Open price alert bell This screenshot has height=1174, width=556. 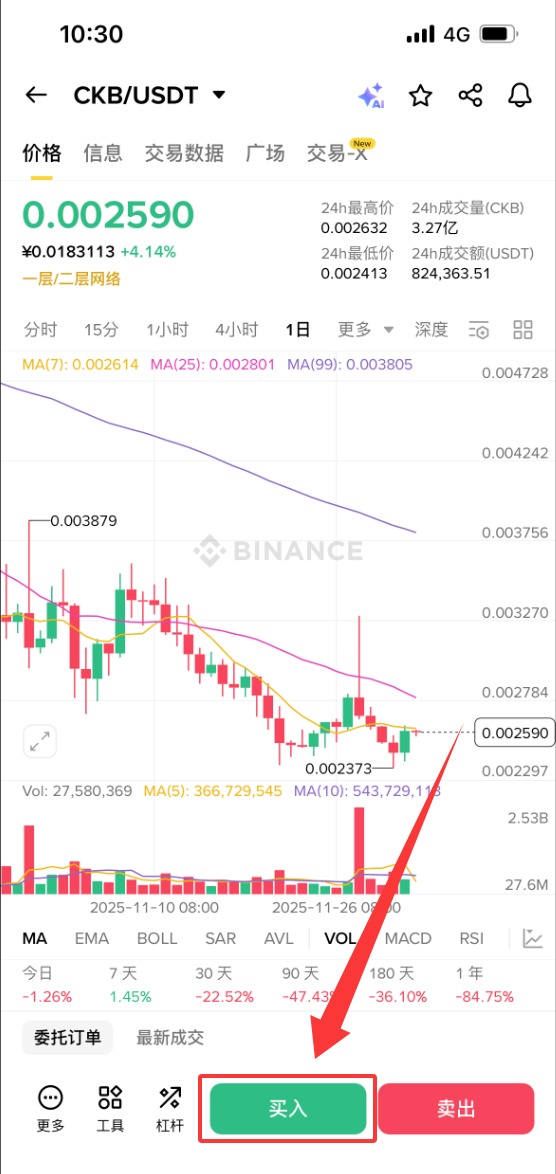519,95
